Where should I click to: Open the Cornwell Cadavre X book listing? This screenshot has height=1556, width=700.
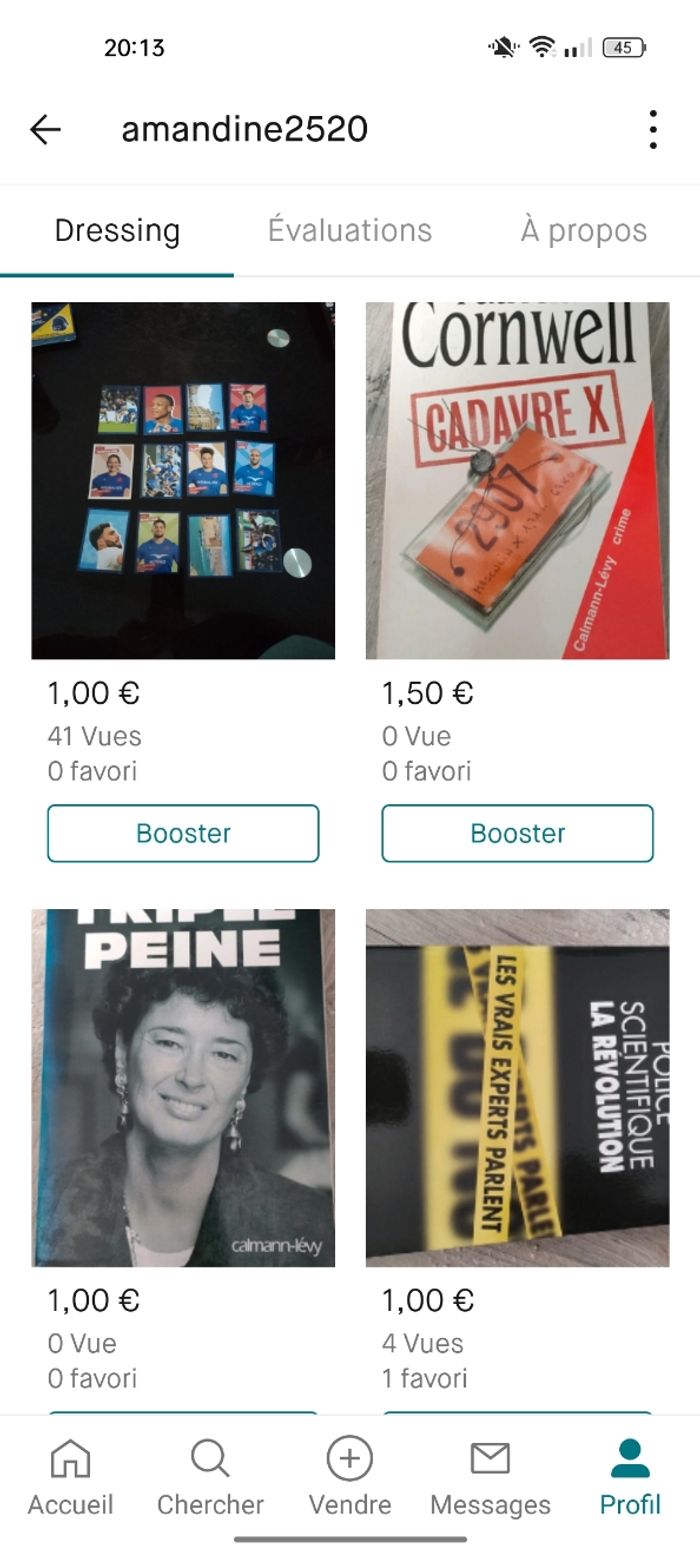517,480
